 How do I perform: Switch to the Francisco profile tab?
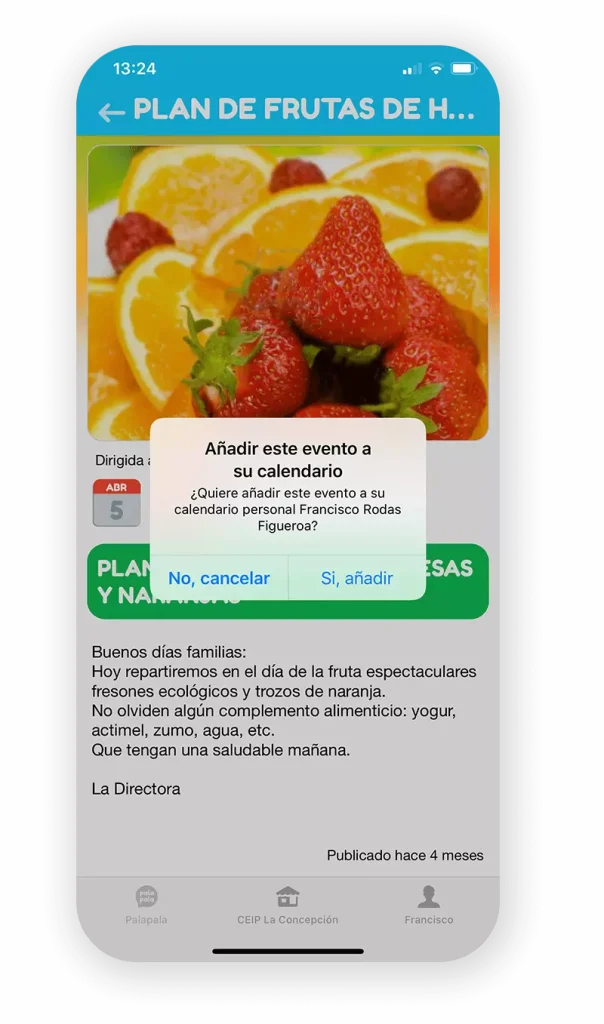coord(429,904)
